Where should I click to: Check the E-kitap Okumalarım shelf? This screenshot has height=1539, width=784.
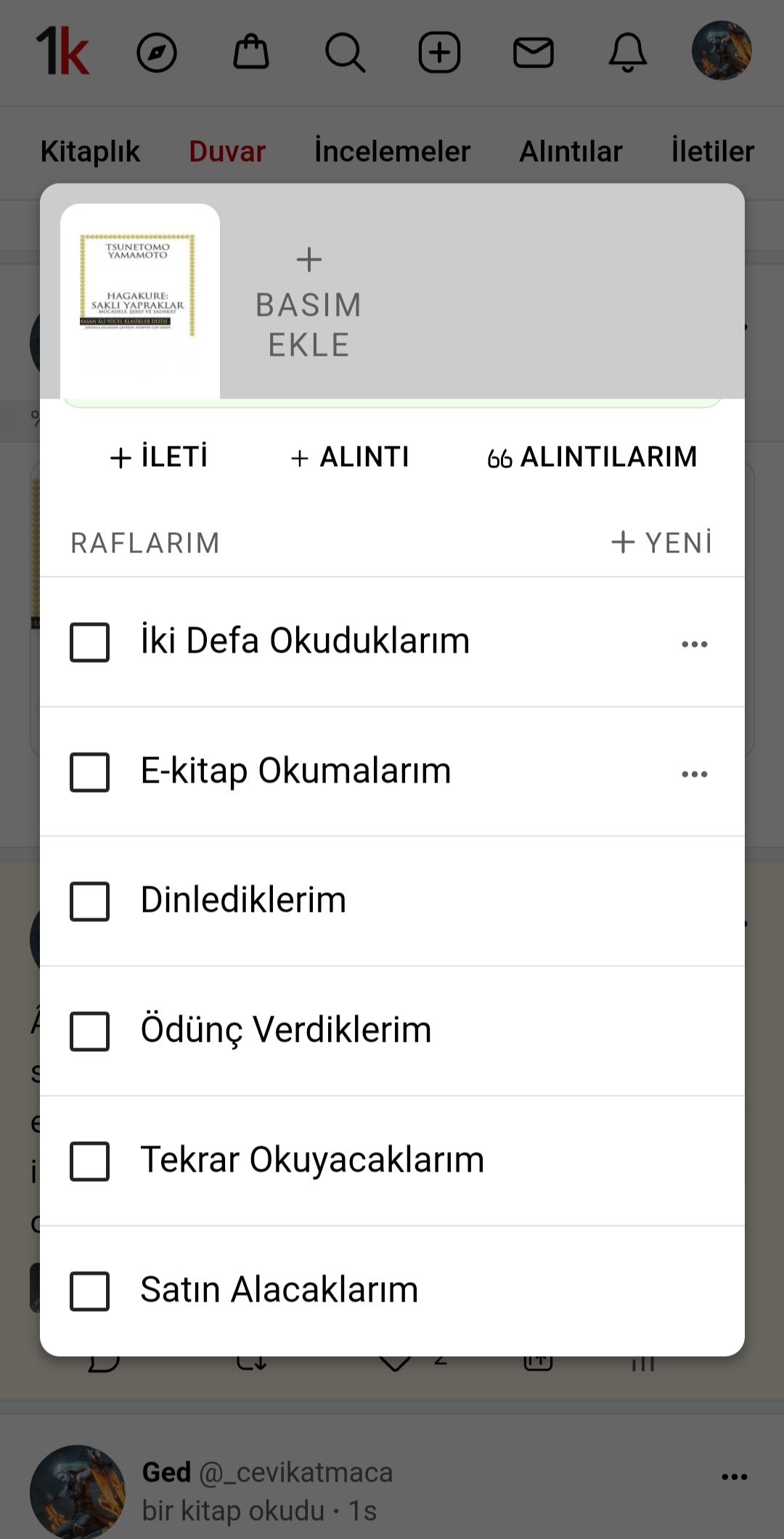coord(90,772)
